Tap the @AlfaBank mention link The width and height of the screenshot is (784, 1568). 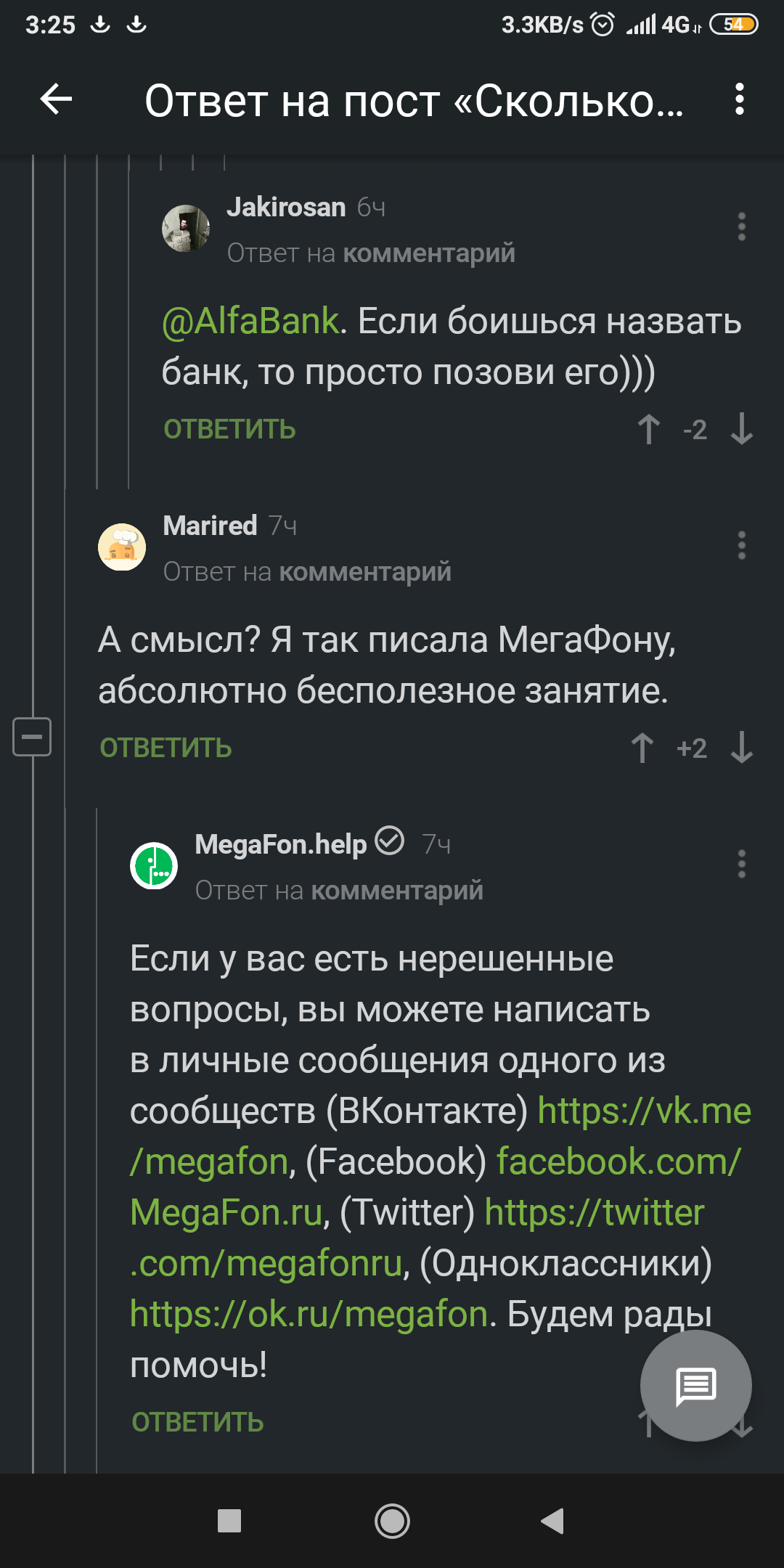point(250,321)
